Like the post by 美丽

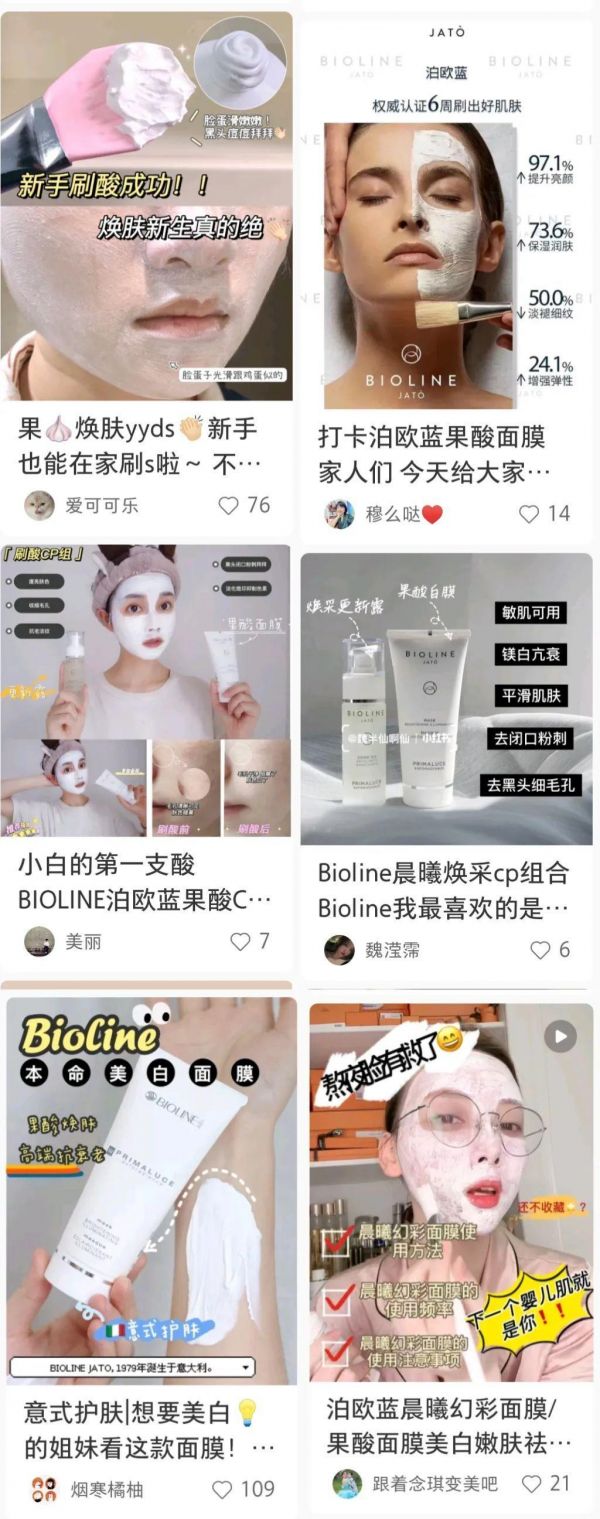click(240, 941)
